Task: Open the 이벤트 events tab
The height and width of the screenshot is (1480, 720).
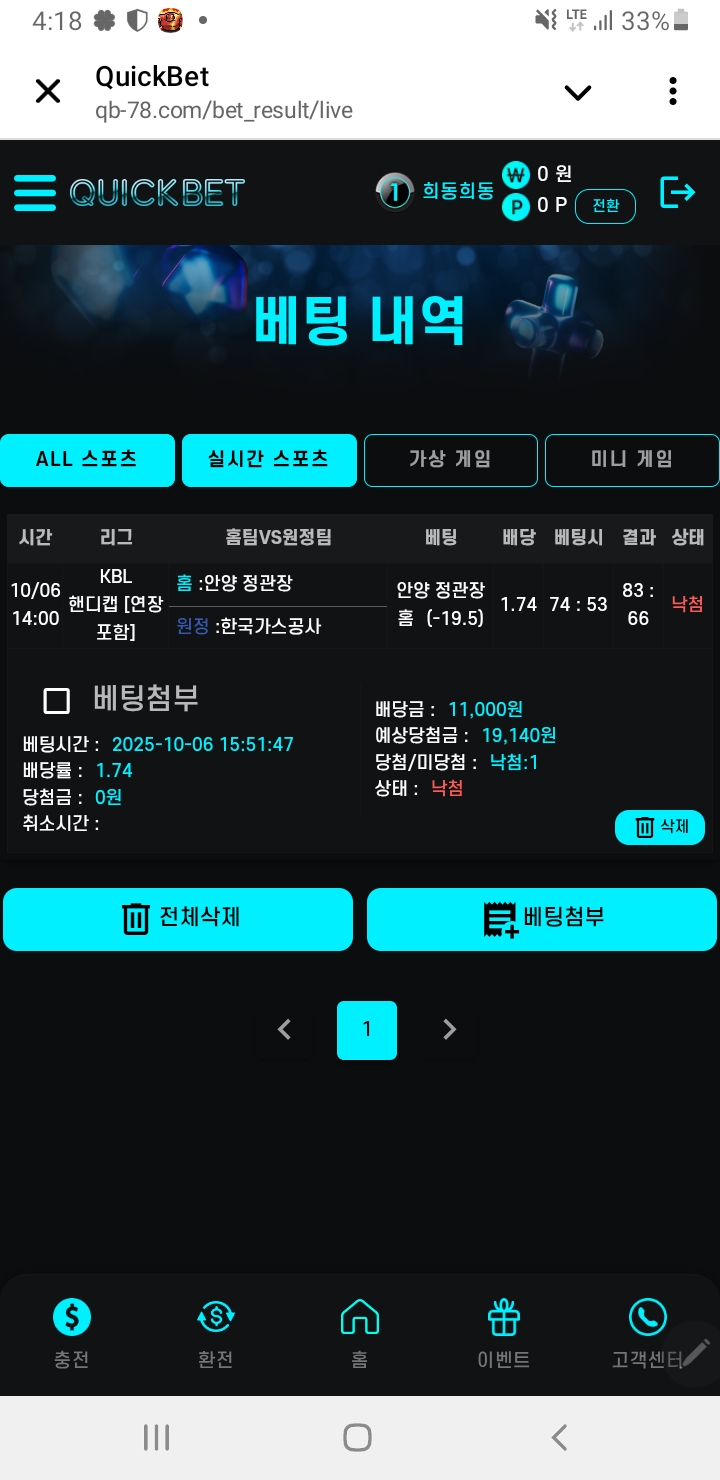Action: (x=503, y=1333)
